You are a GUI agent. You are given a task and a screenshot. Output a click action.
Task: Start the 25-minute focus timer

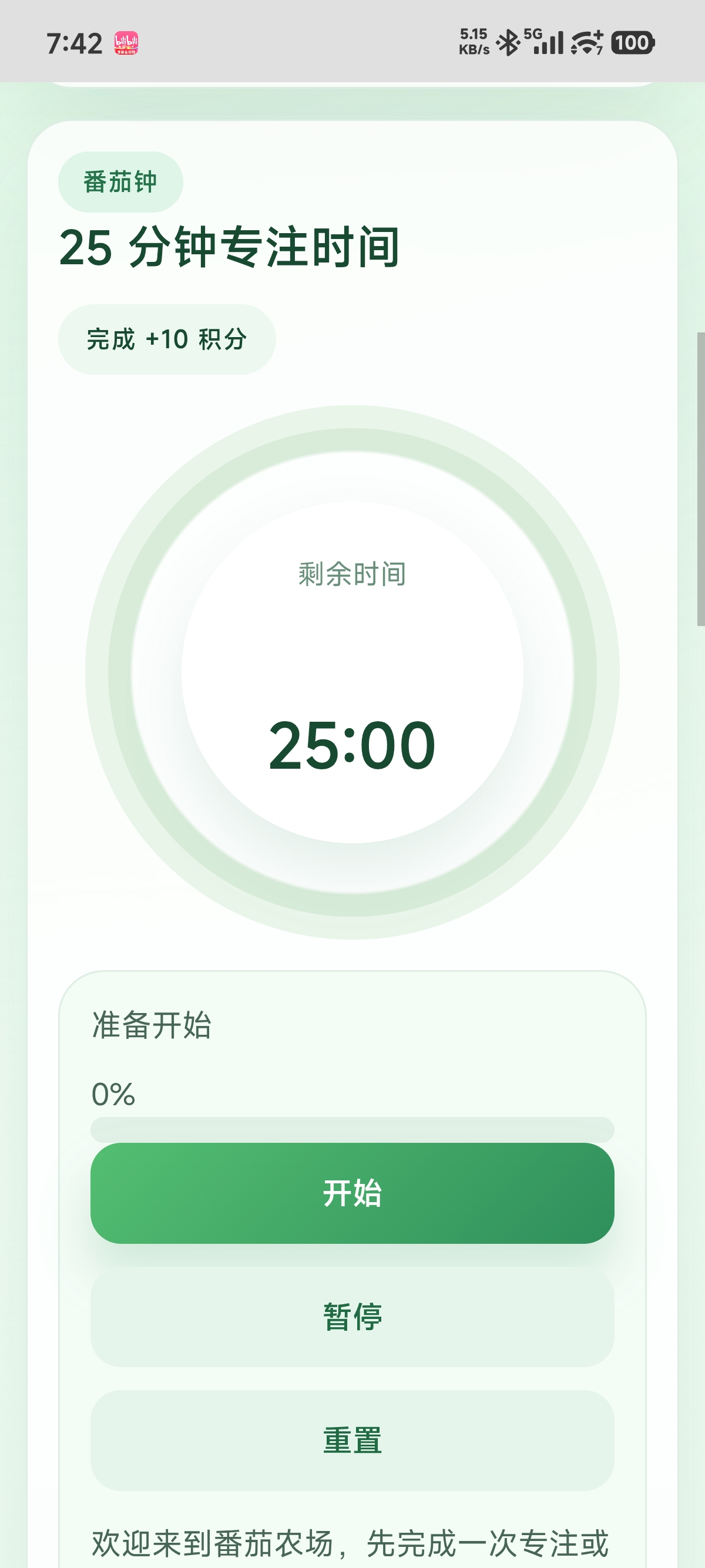352,1192
